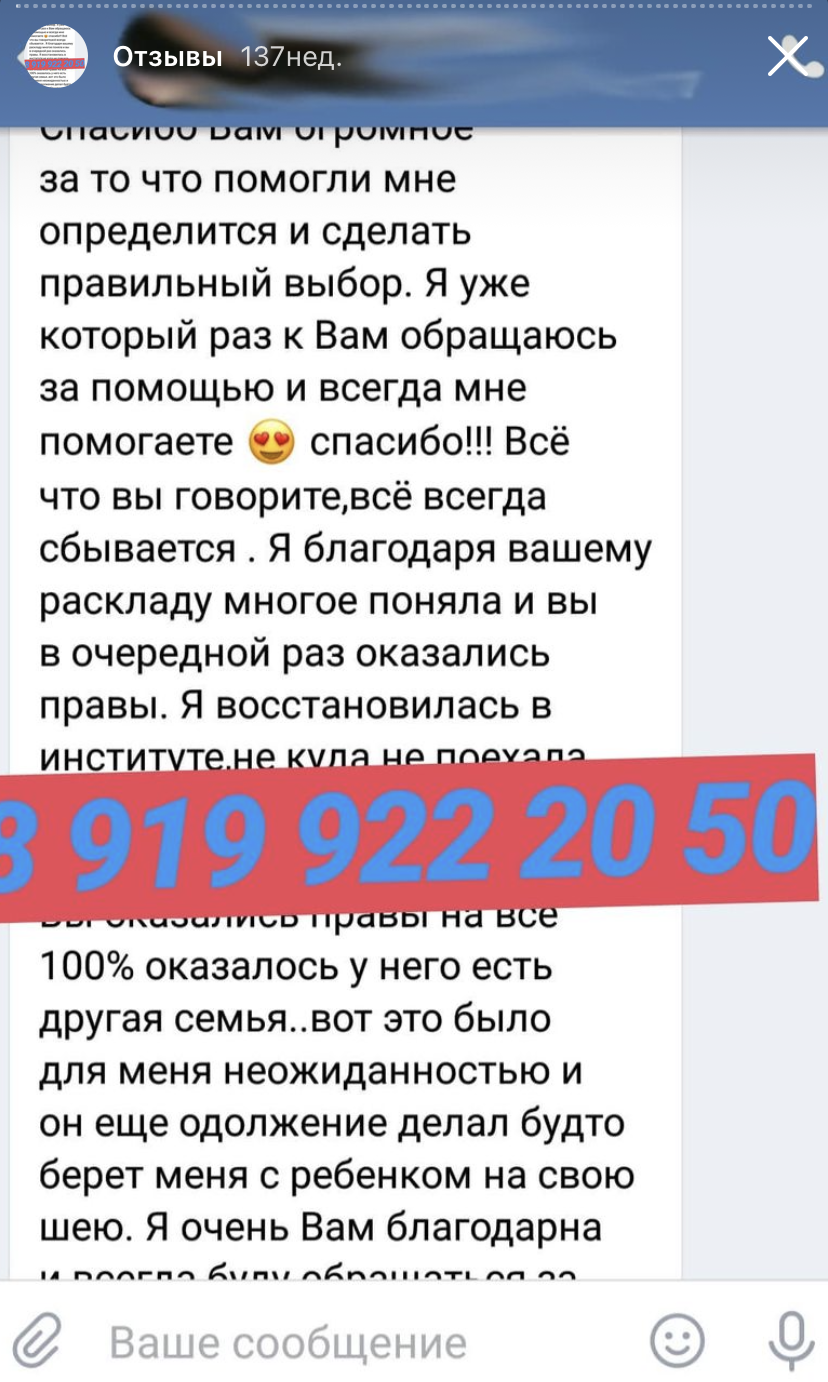Open the Отзывы author profile
The width and height of the screenshot is (828, 1382).
click(167, 58)
